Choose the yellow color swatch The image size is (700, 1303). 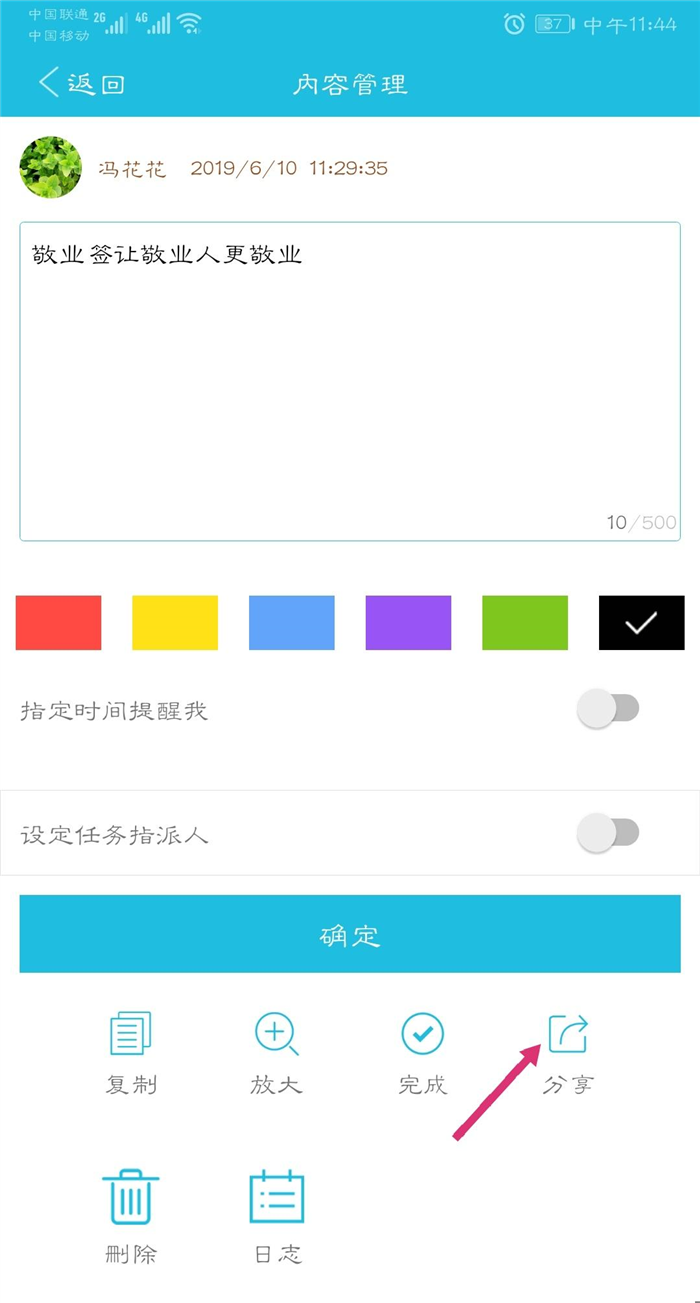coord(175,623)
